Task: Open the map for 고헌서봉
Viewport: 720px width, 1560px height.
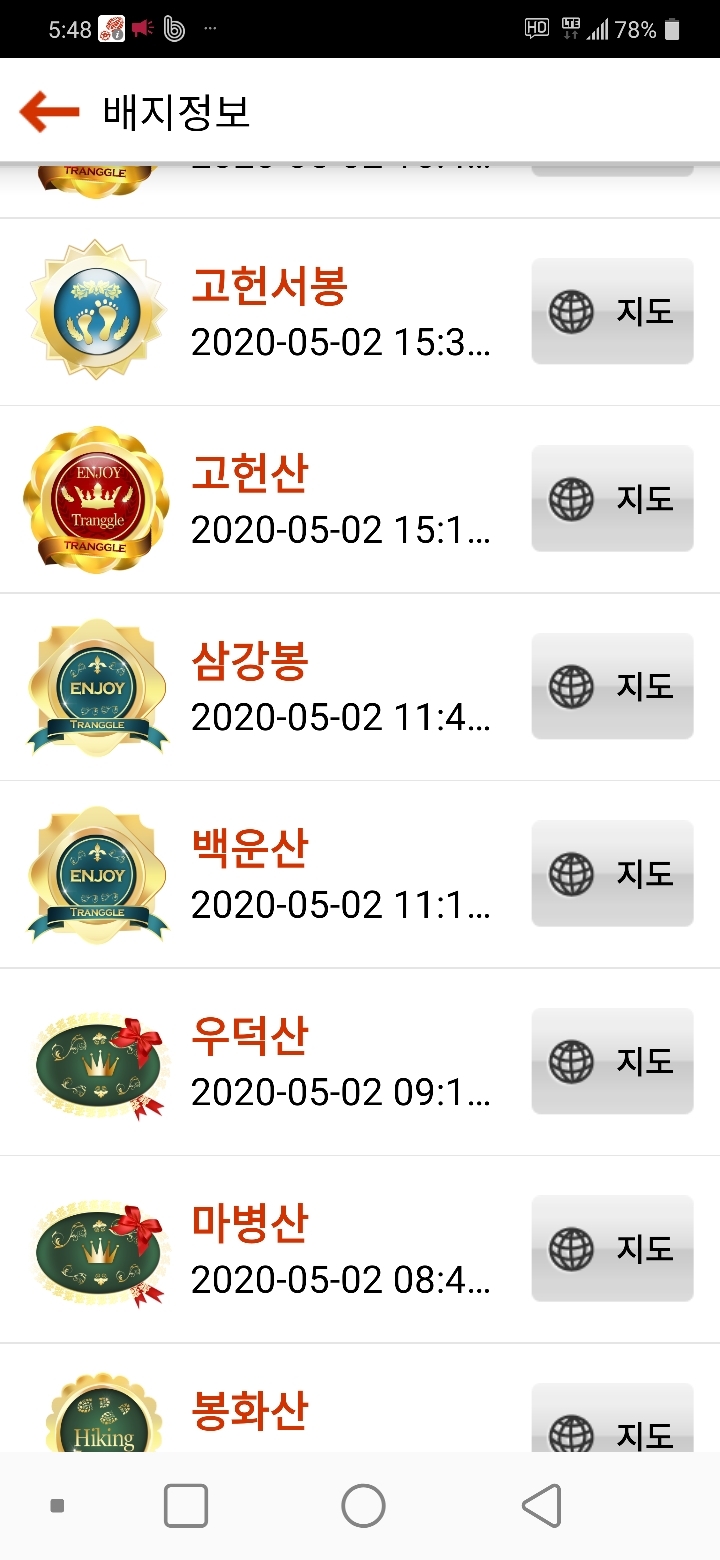Action: [x=612, y=311]
